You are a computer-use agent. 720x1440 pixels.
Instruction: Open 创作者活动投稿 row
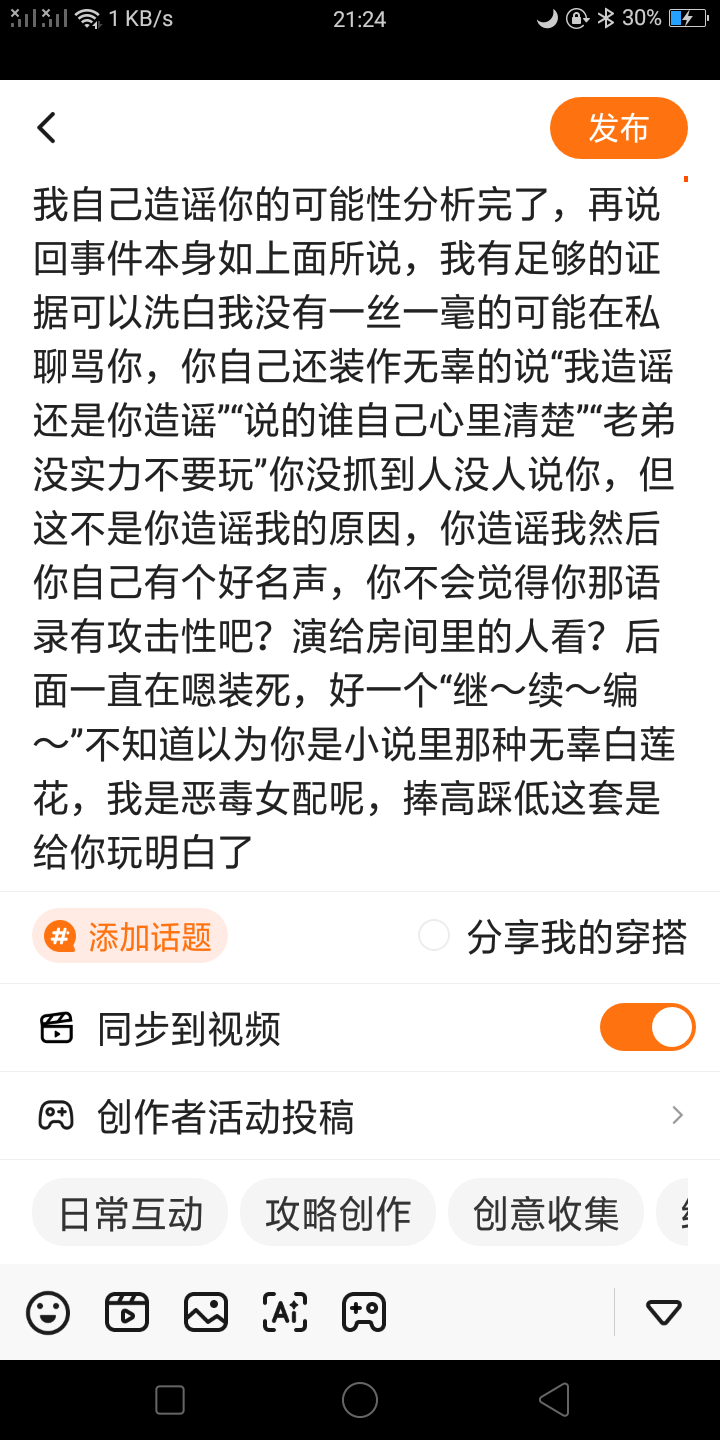click(360, 1116)
